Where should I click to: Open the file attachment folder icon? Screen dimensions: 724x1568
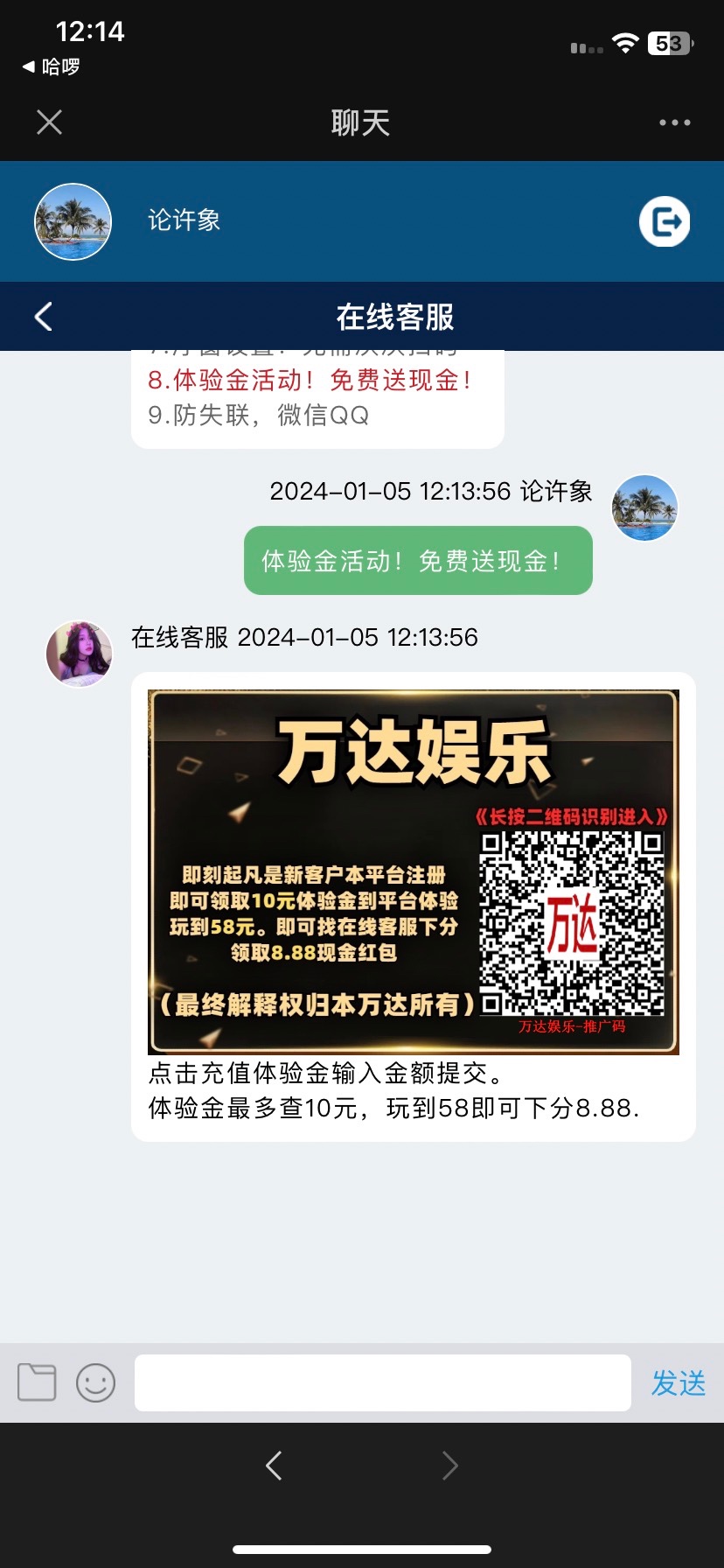[x=37, y=1382]
